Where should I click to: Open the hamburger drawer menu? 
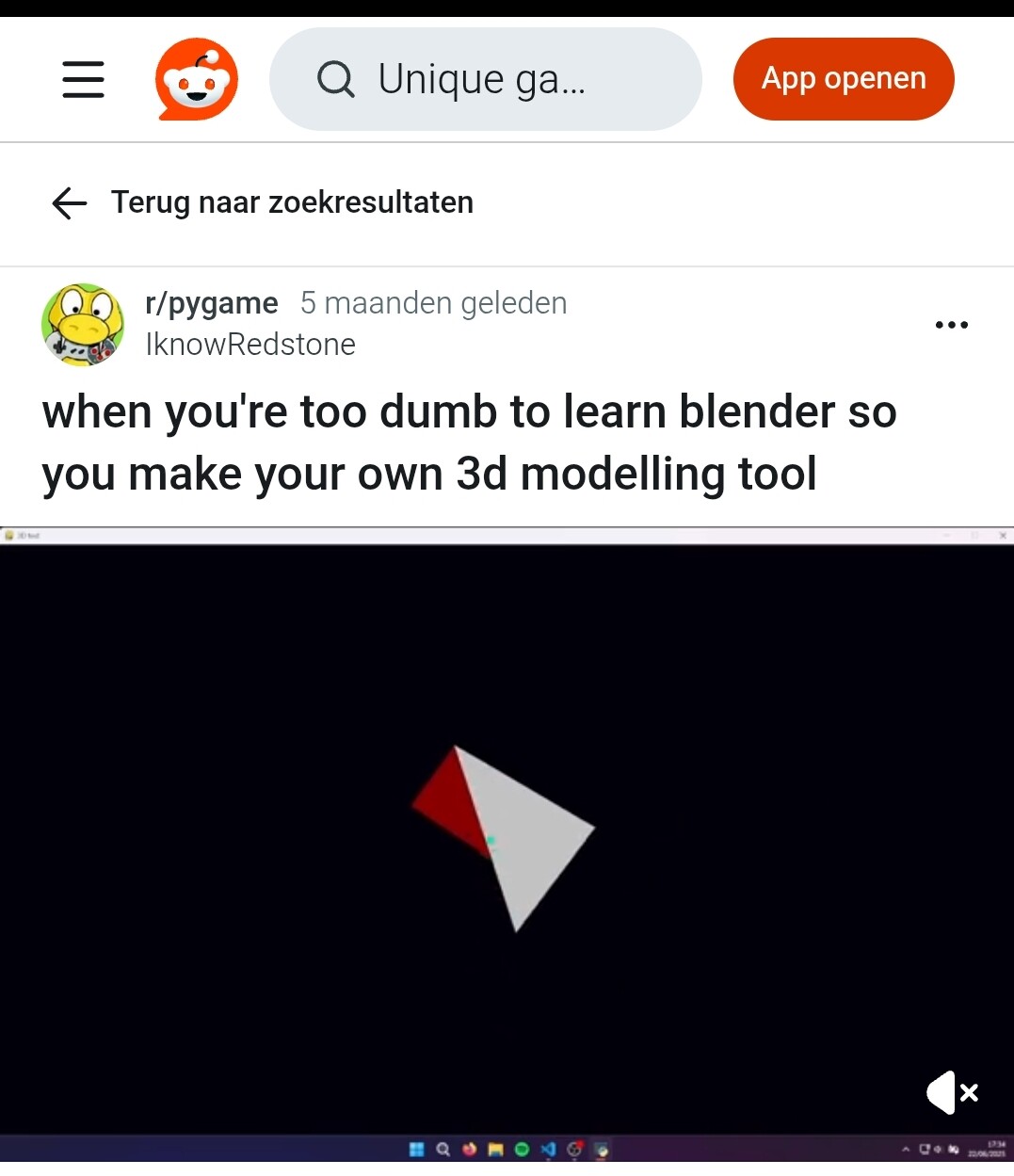pos(83,79)
